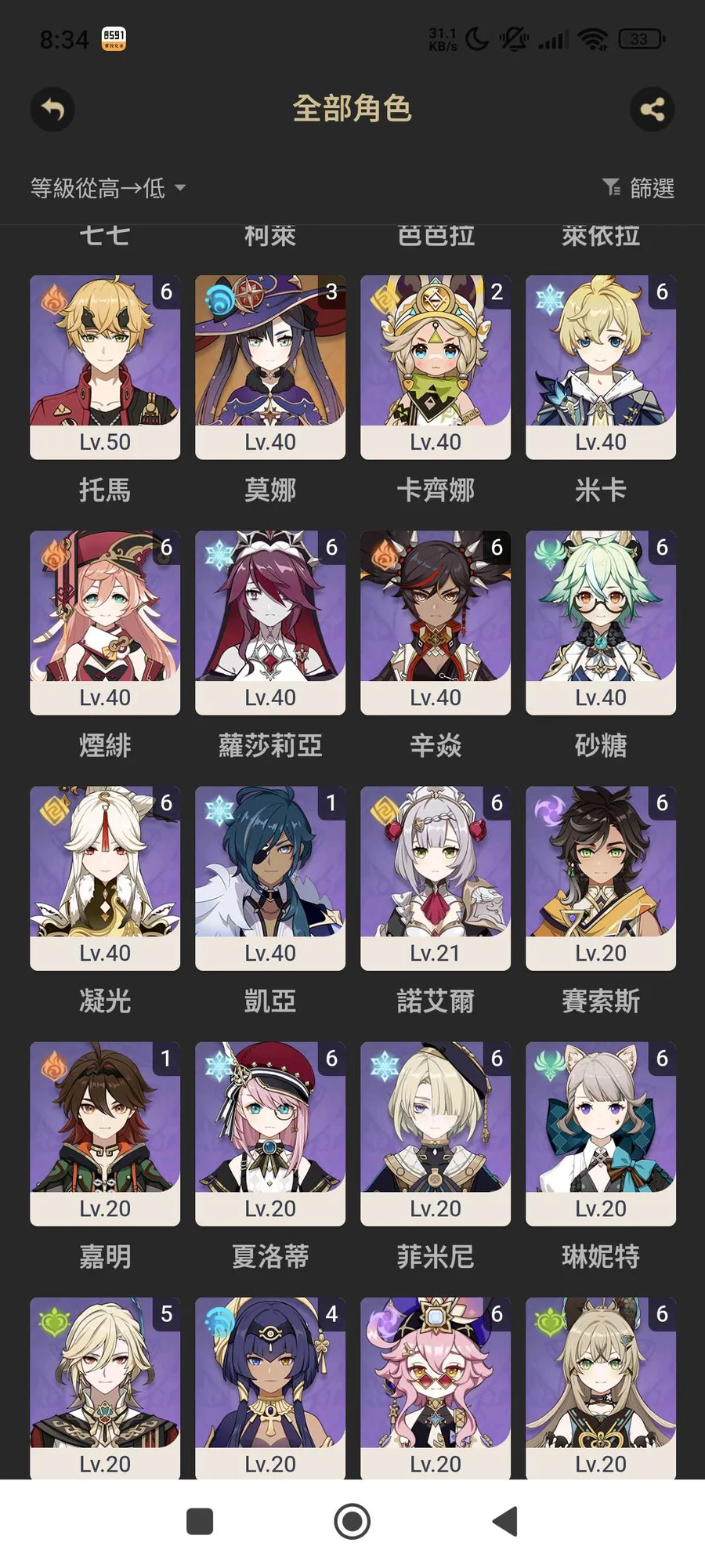Open the 砂糖 character card
This screenshot has height=1568, width=705.
pyautogui.click(x=601, y=622)
